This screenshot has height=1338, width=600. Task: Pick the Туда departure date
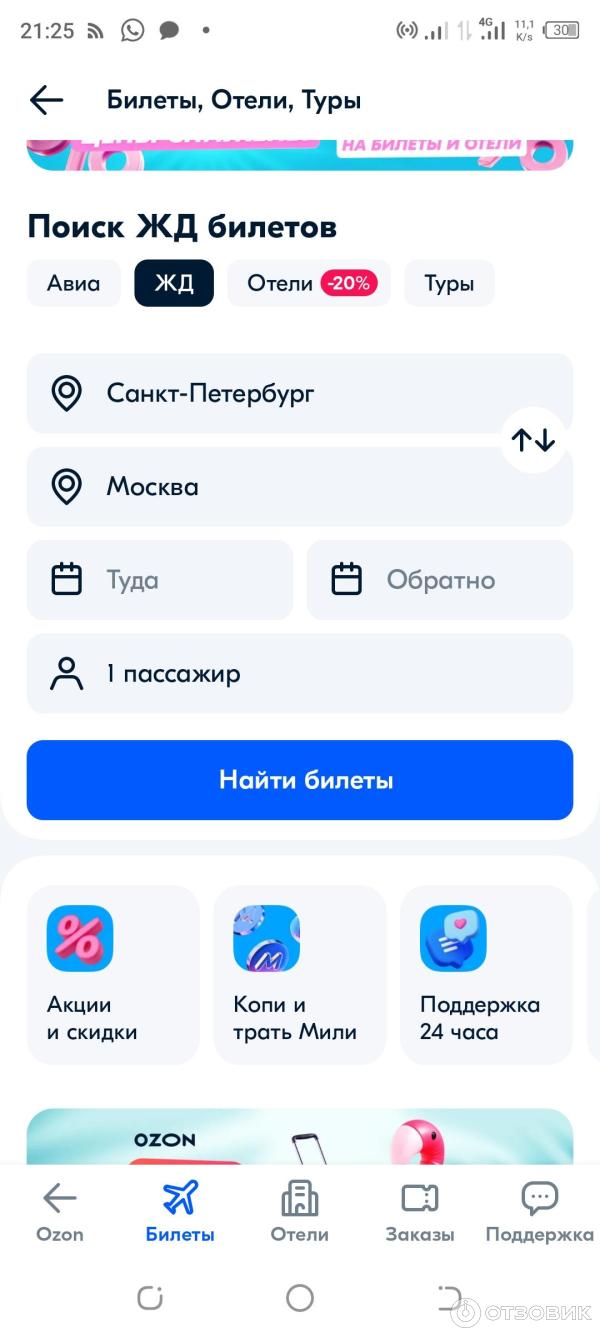coord(160,580)
